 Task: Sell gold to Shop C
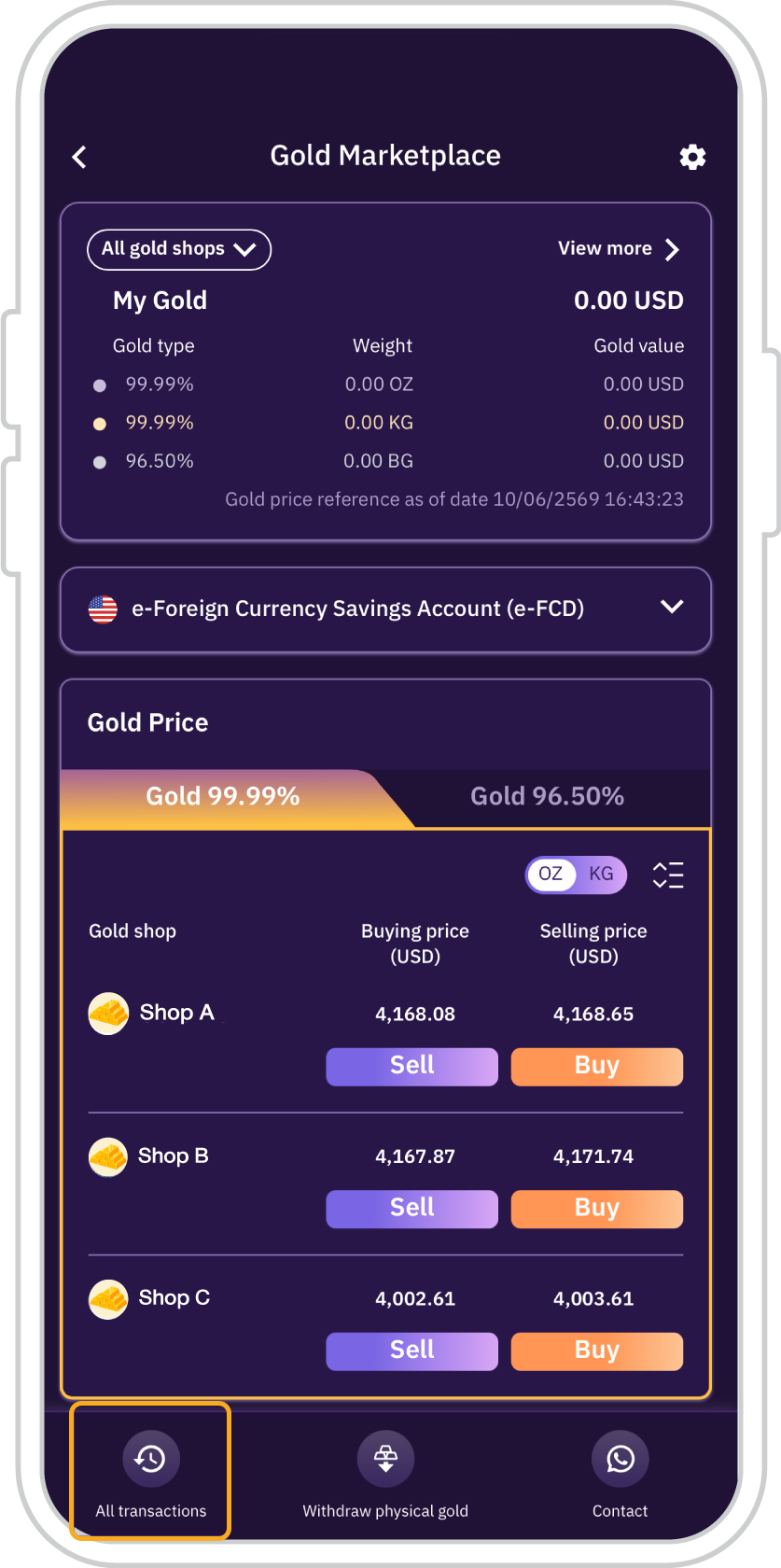pos(411,1351)
